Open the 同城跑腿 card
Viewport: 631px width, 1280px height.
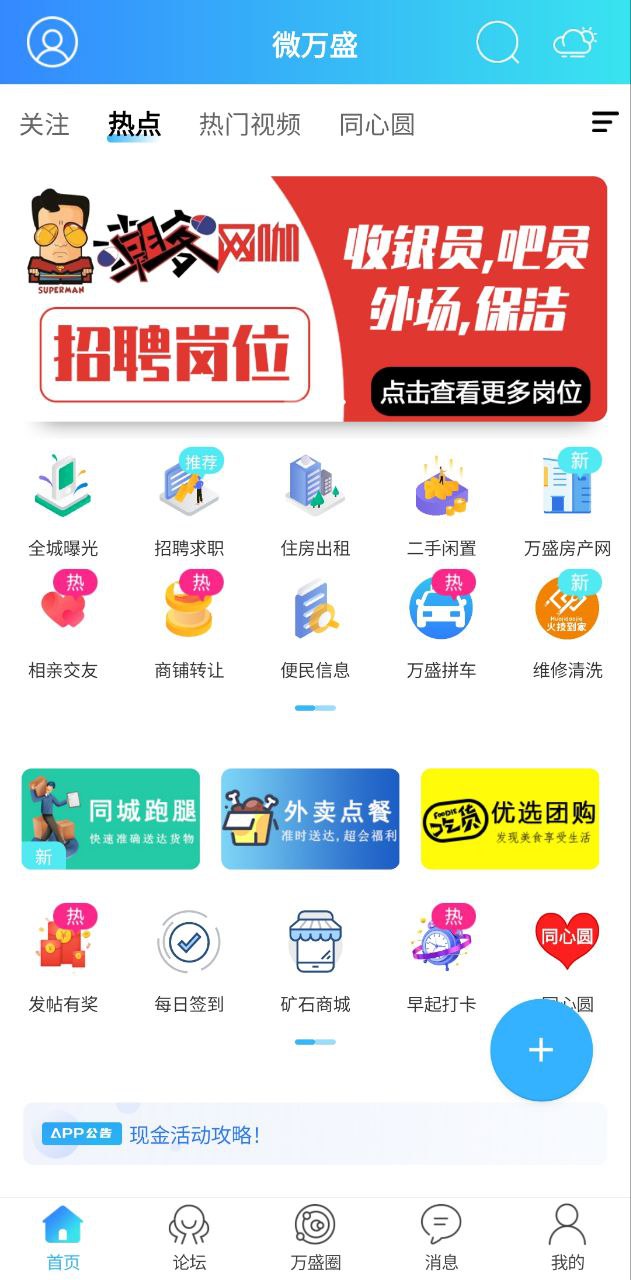(x=111, y=819)
